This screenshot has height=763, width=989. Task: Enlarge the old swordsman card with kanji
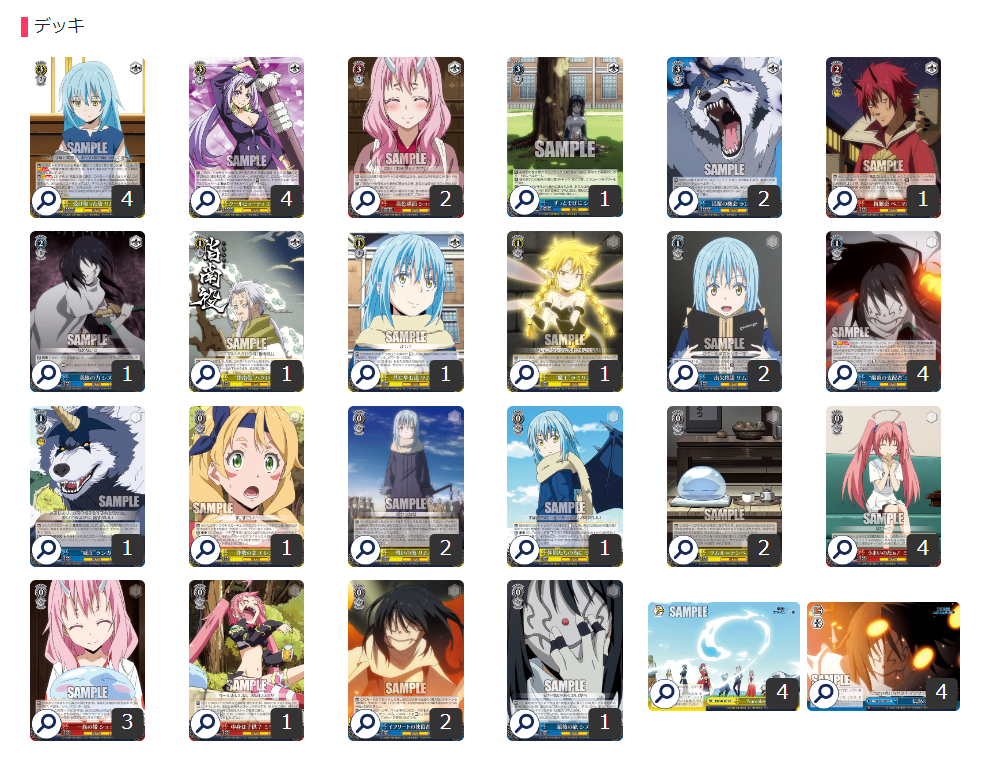[206, 375]
